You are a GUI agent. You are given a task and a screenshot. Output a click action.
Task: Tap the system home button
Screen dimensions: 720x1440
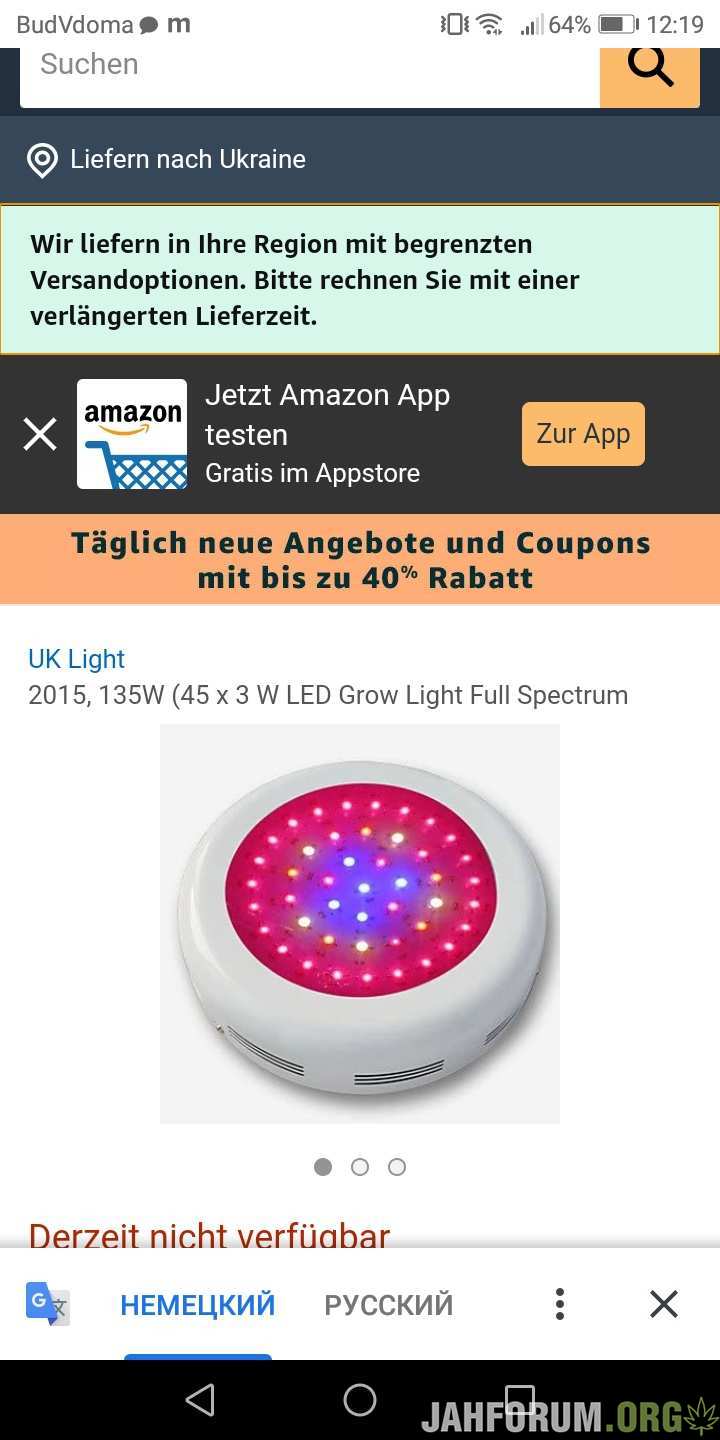point(360,1400)
